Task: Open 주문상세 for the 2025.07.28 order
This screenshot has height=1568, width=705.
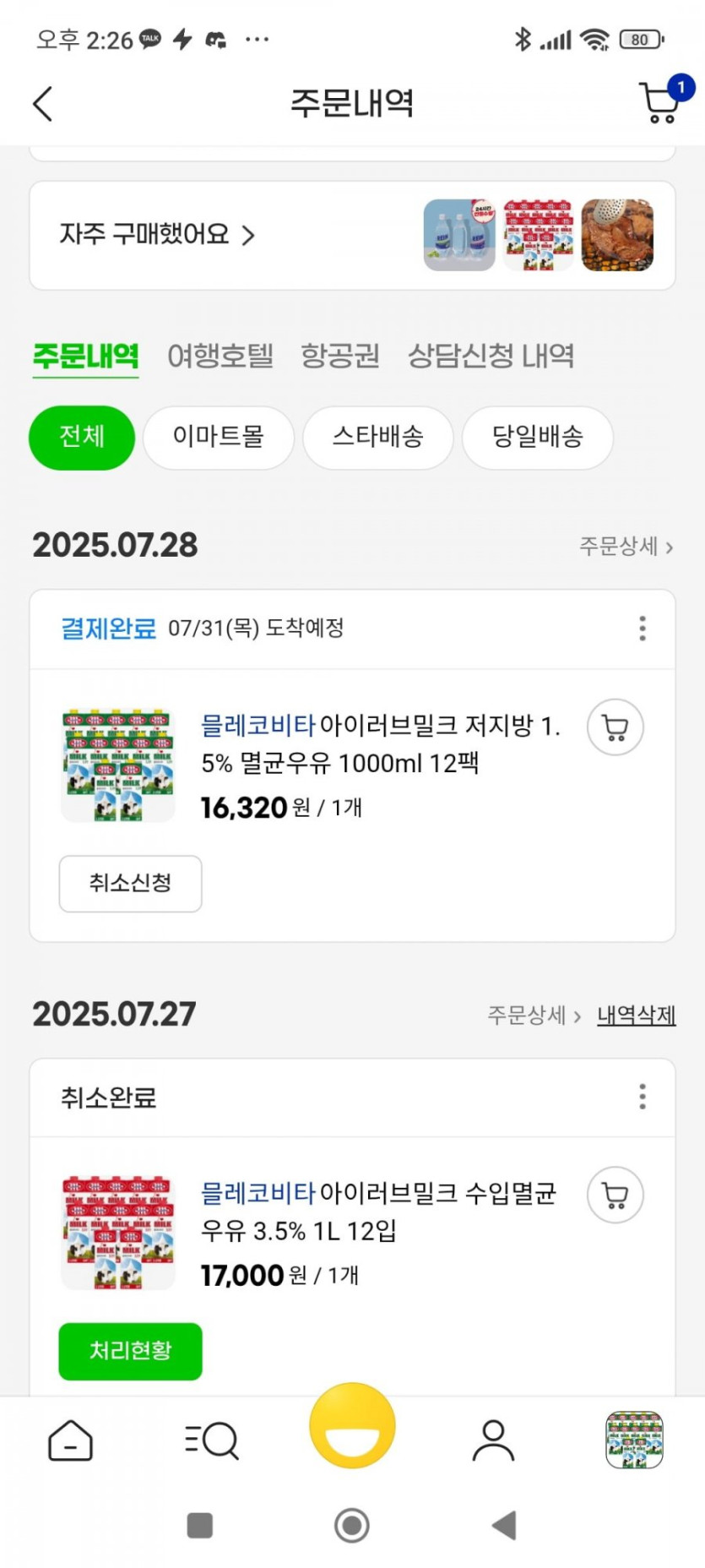Action: [626, 547]
